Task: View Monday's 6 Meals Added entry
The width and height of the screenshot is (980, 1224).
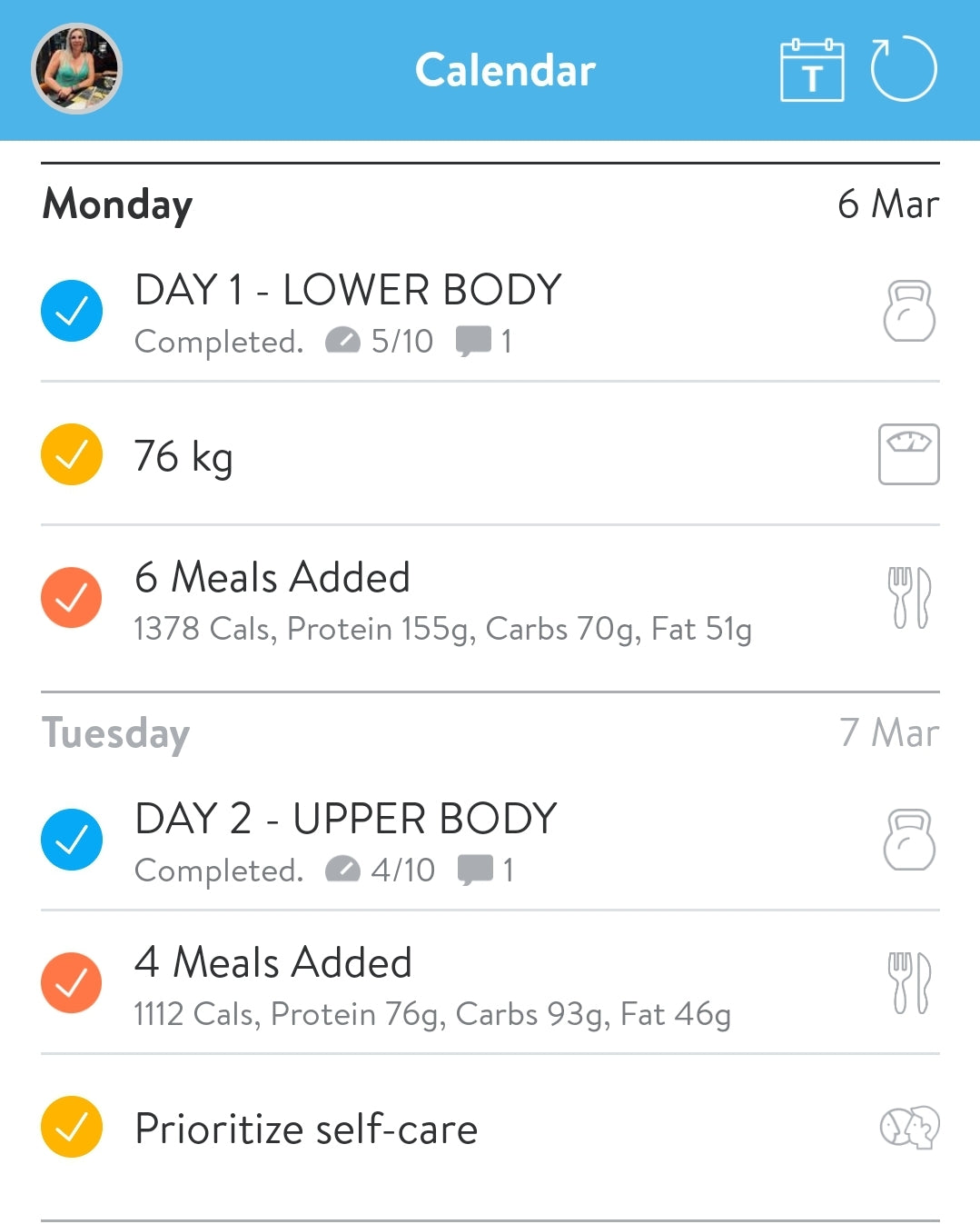Action: pos(272,579)
